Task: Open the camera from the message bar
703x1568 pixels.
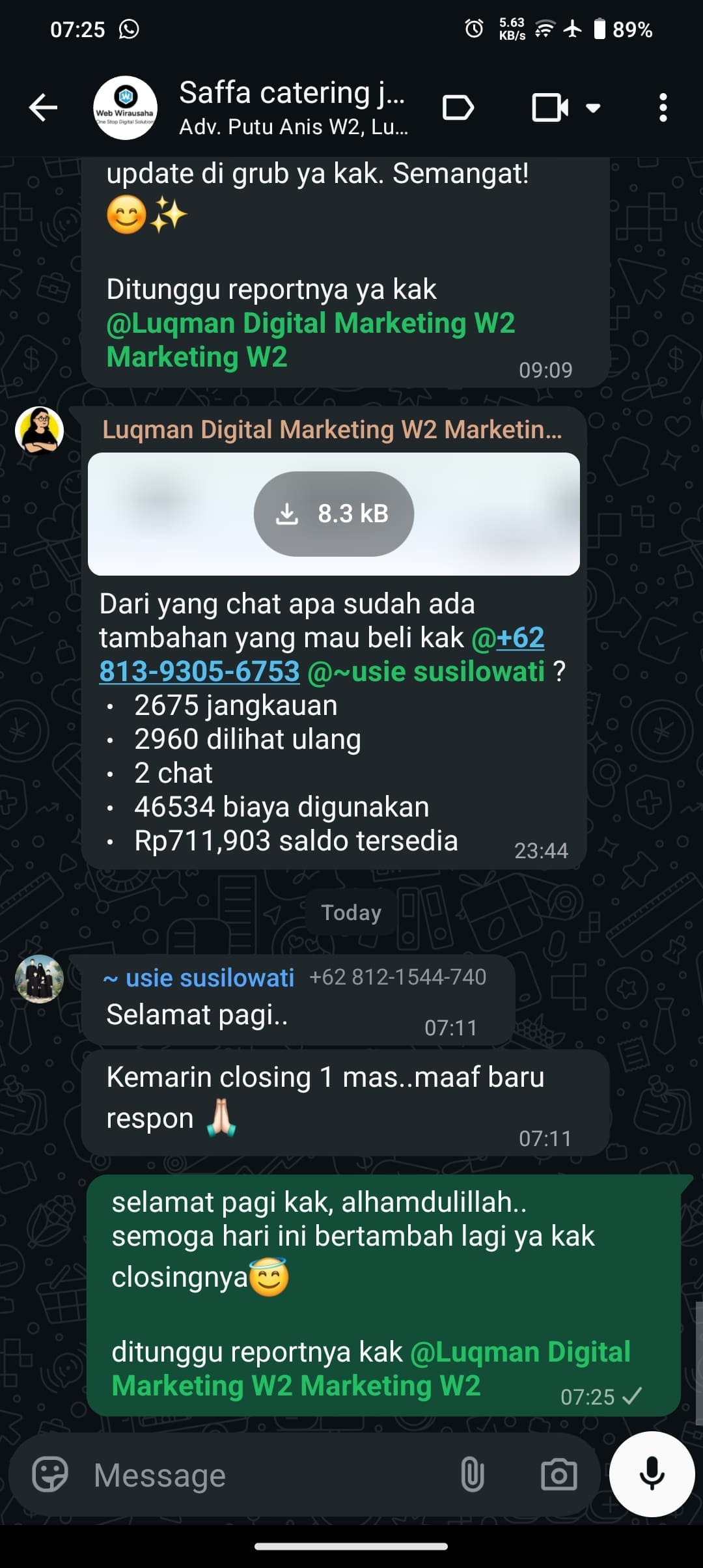Action: (558, 1475)
